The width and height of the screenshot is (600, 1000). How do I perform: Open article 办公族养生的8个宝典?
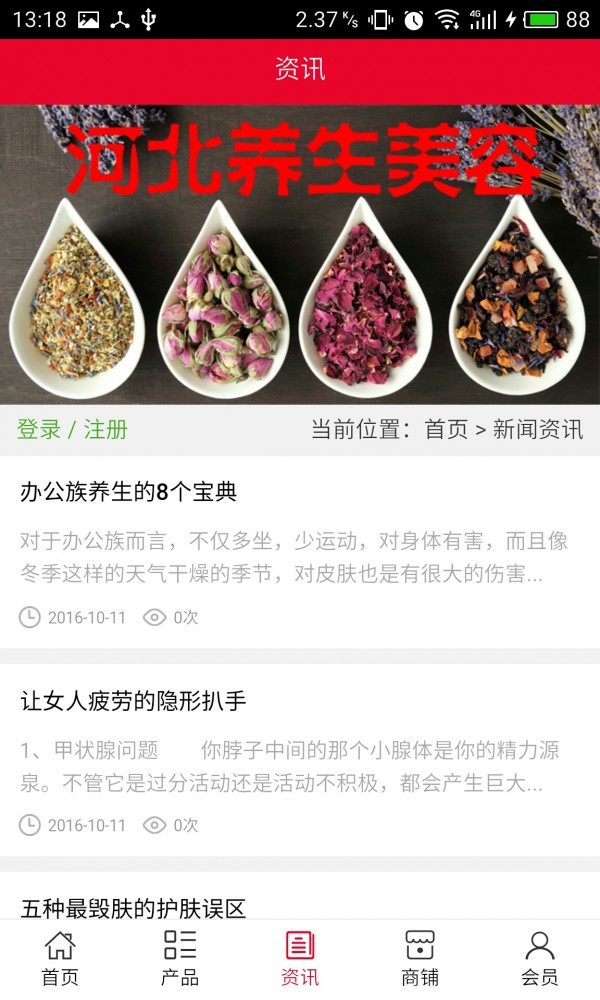[x=129, y=492]
